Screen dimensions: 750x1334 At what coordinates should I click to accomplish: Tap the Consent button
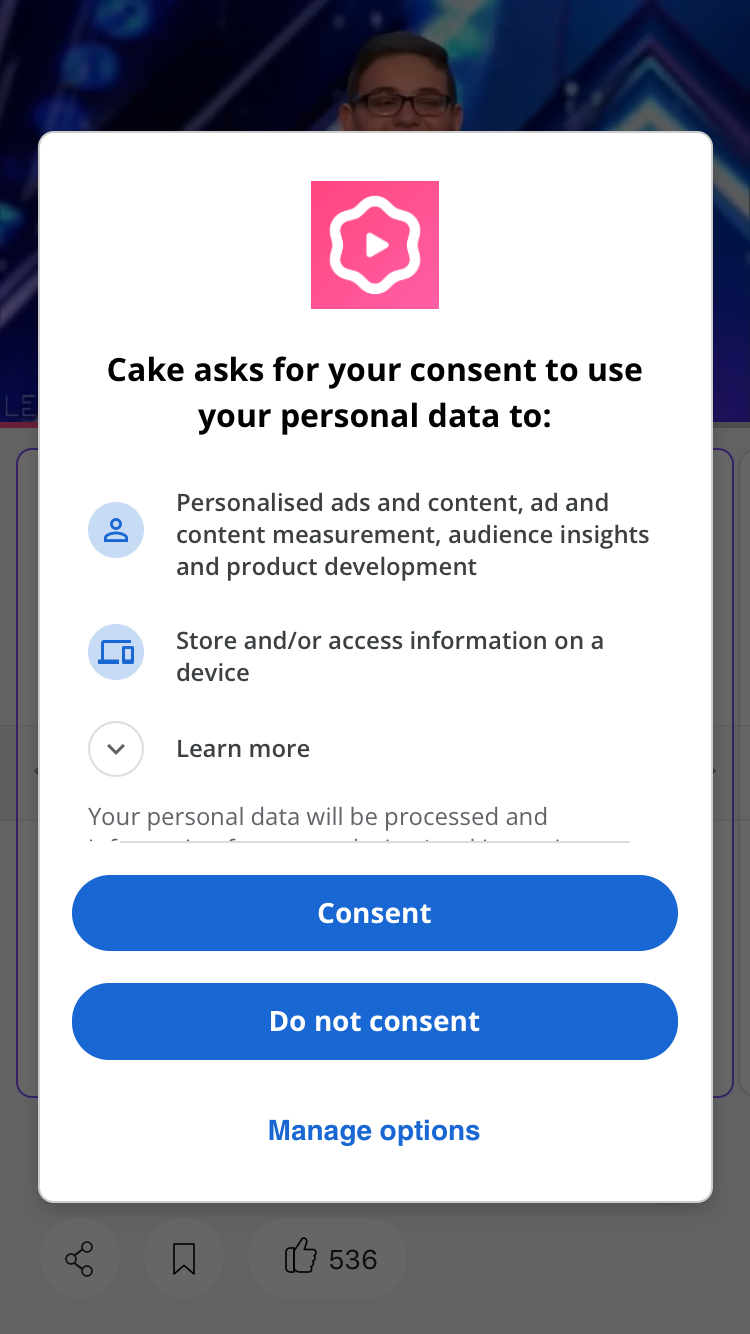coord(374,913)
